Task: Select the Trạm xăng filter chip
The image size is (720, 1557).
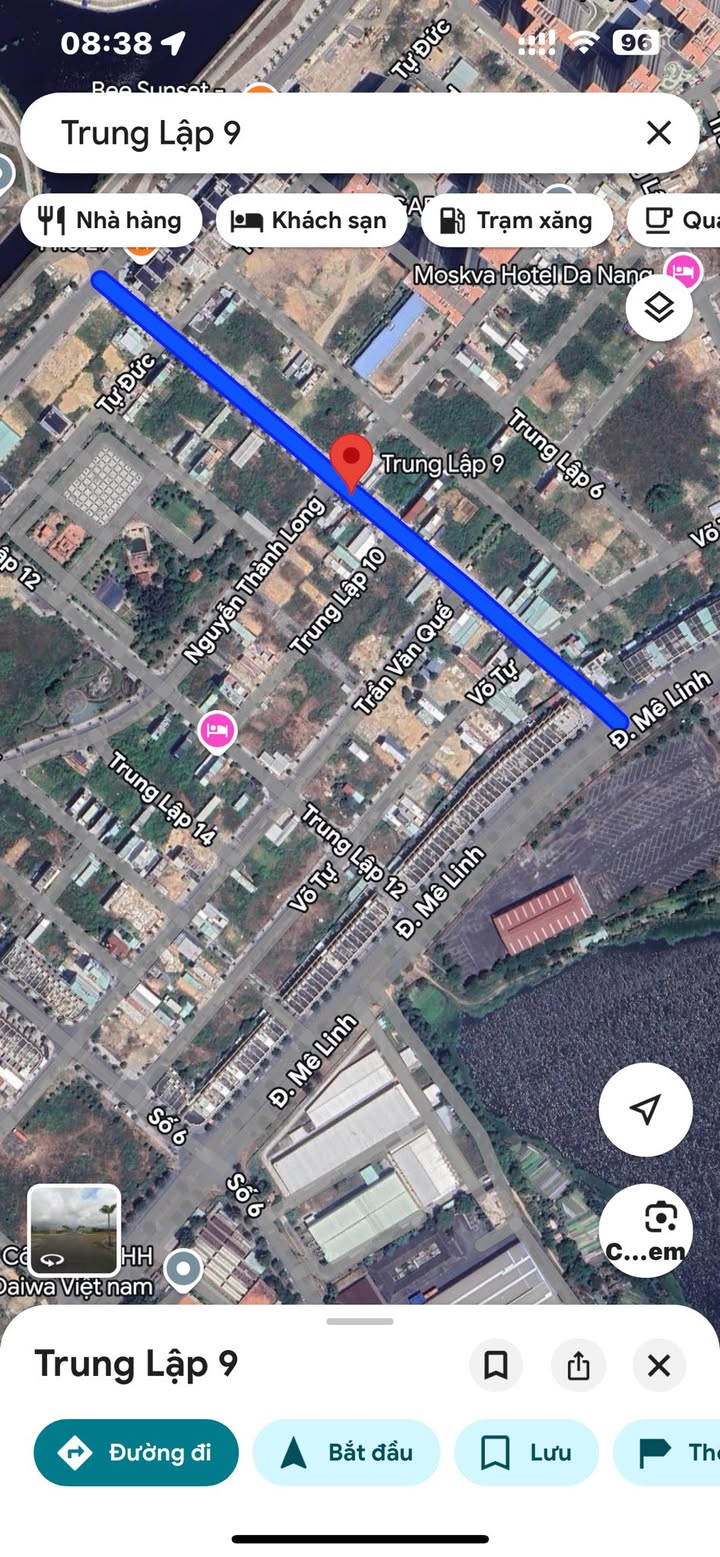Action: pyautogui.click(x=516, y=220)
